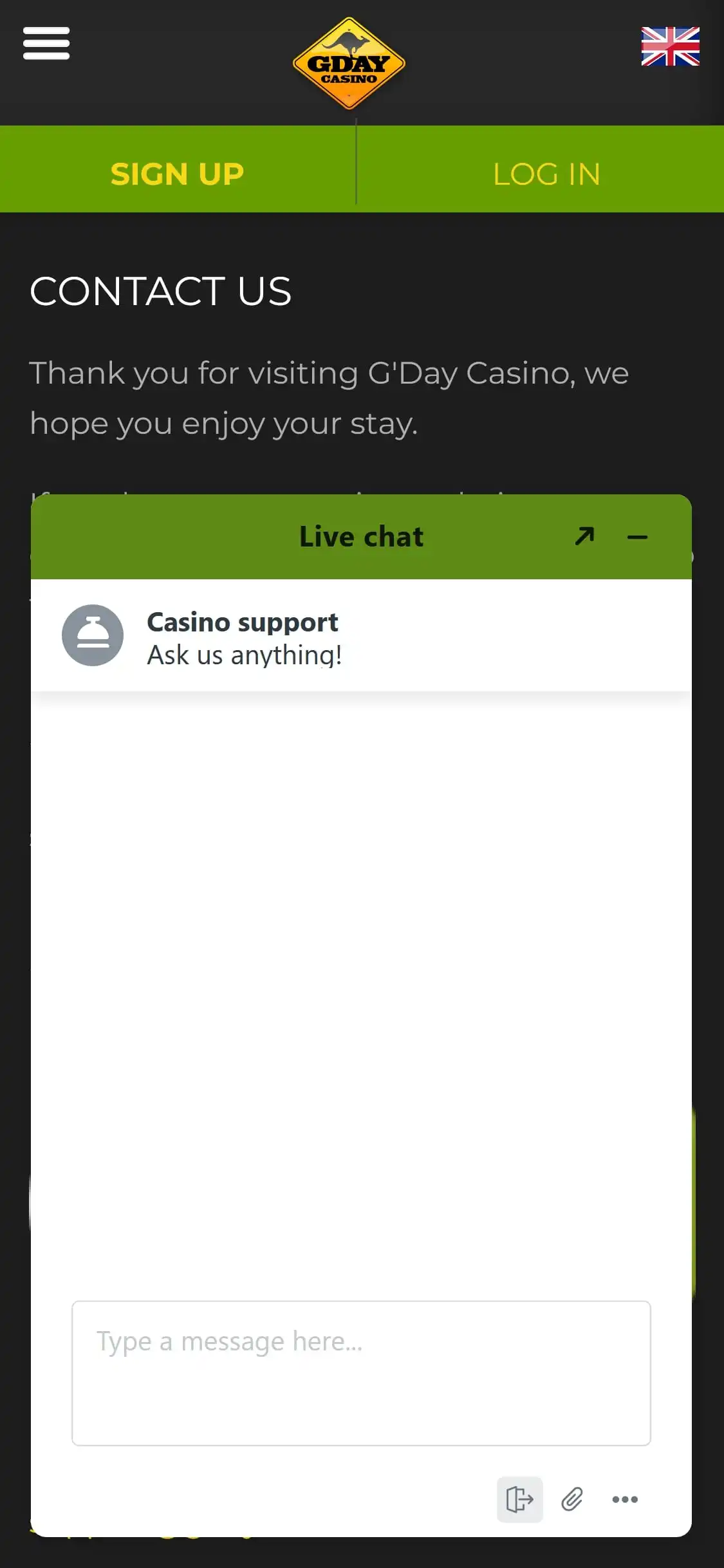Screen dimensions: 724x1568
Task: End the chat with the exit icon
Action: (519, 1499)
